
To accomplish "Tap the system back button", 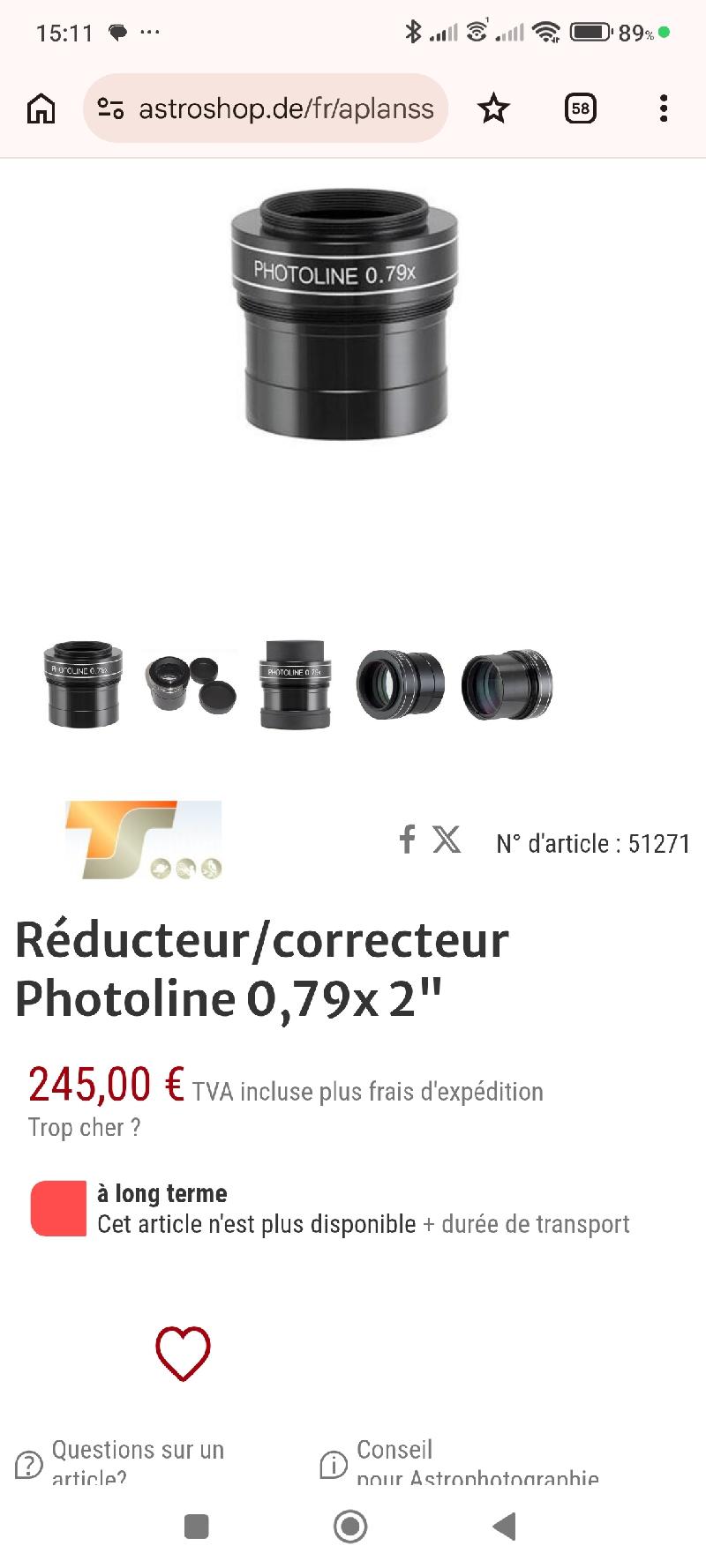I will pos(504,1527).
